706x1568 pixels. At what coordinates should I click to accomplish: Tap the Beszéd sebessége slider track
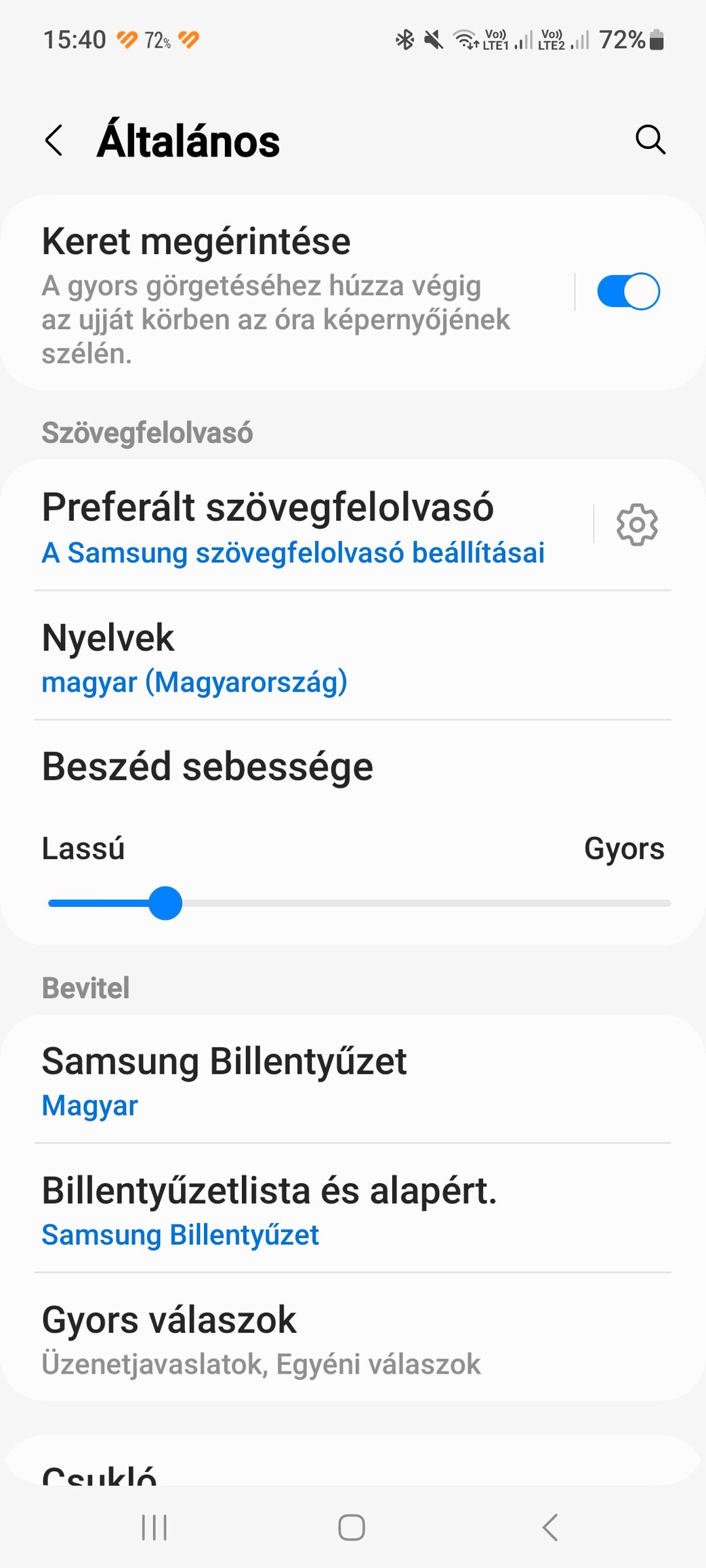360,904
